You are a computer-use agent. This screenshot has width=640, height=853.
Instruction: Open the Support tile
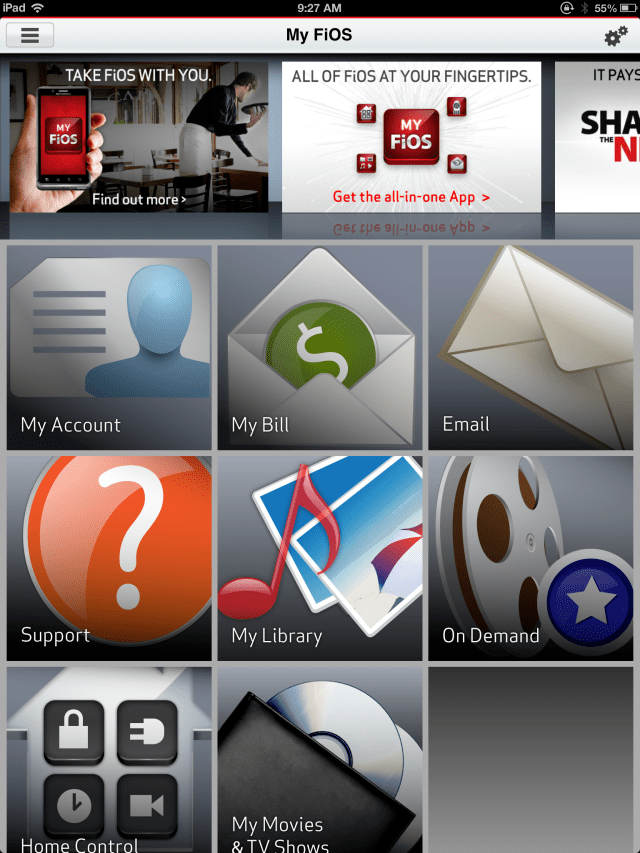tap(109, 558)
